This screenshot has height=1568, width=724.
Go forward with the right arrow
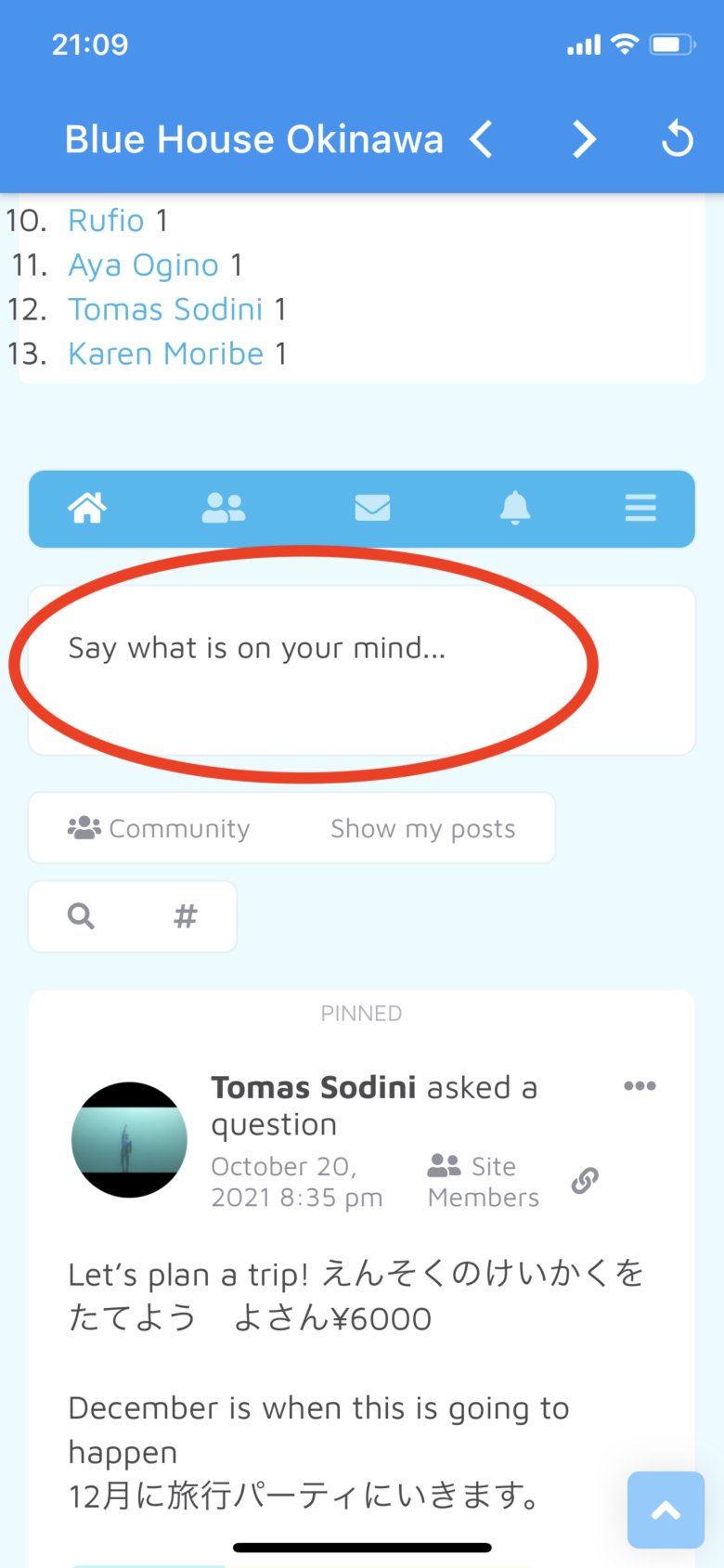click(x=583, y=140)
